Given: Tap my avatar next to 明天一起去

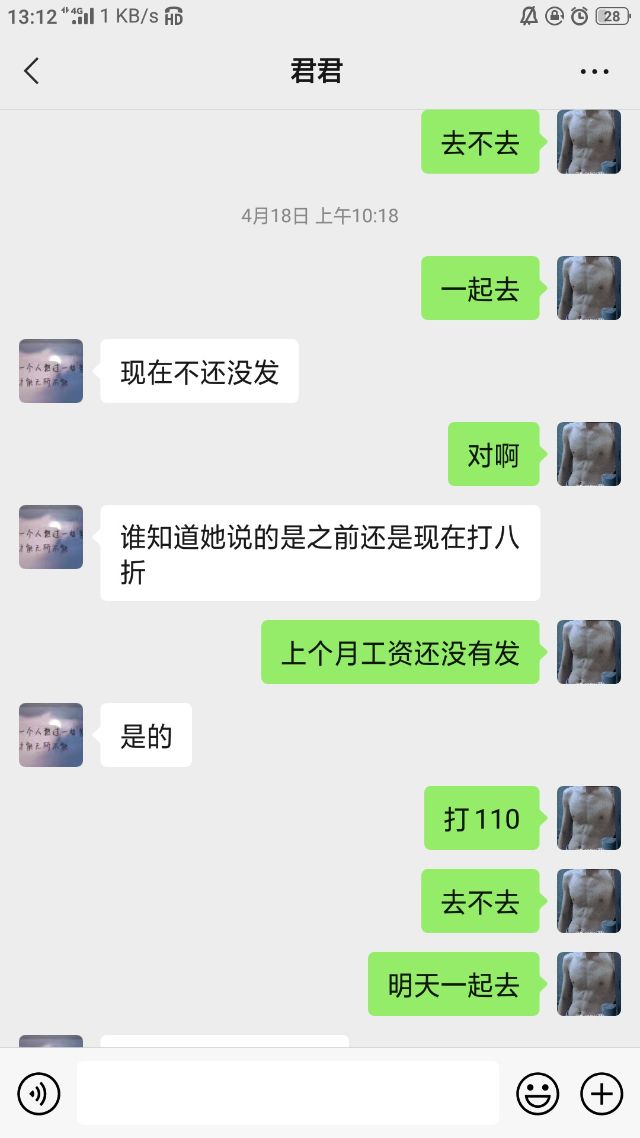Looking at the screenshot, I should pos(588,984).
